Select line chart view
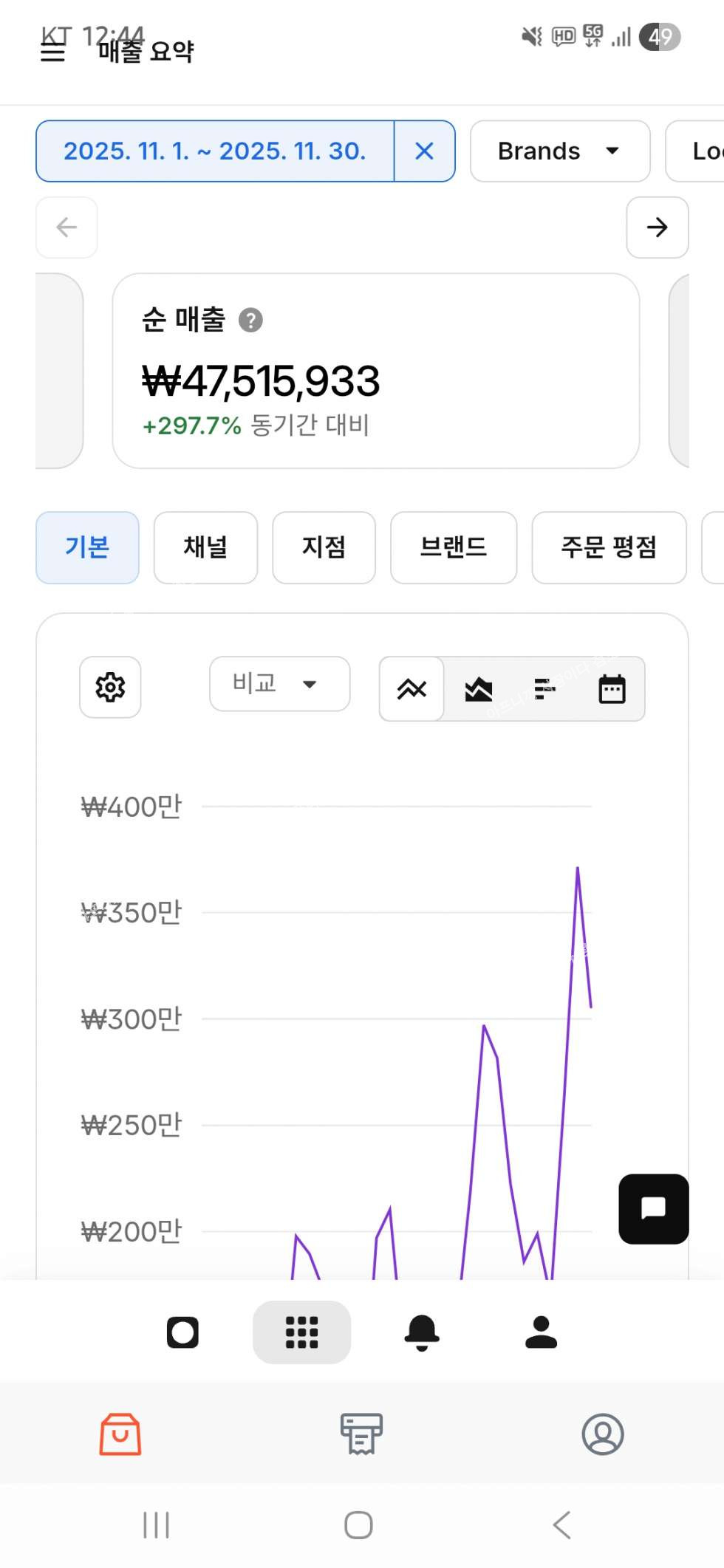Viewport: 724px width, 1568px height. [x=411, y=689]
